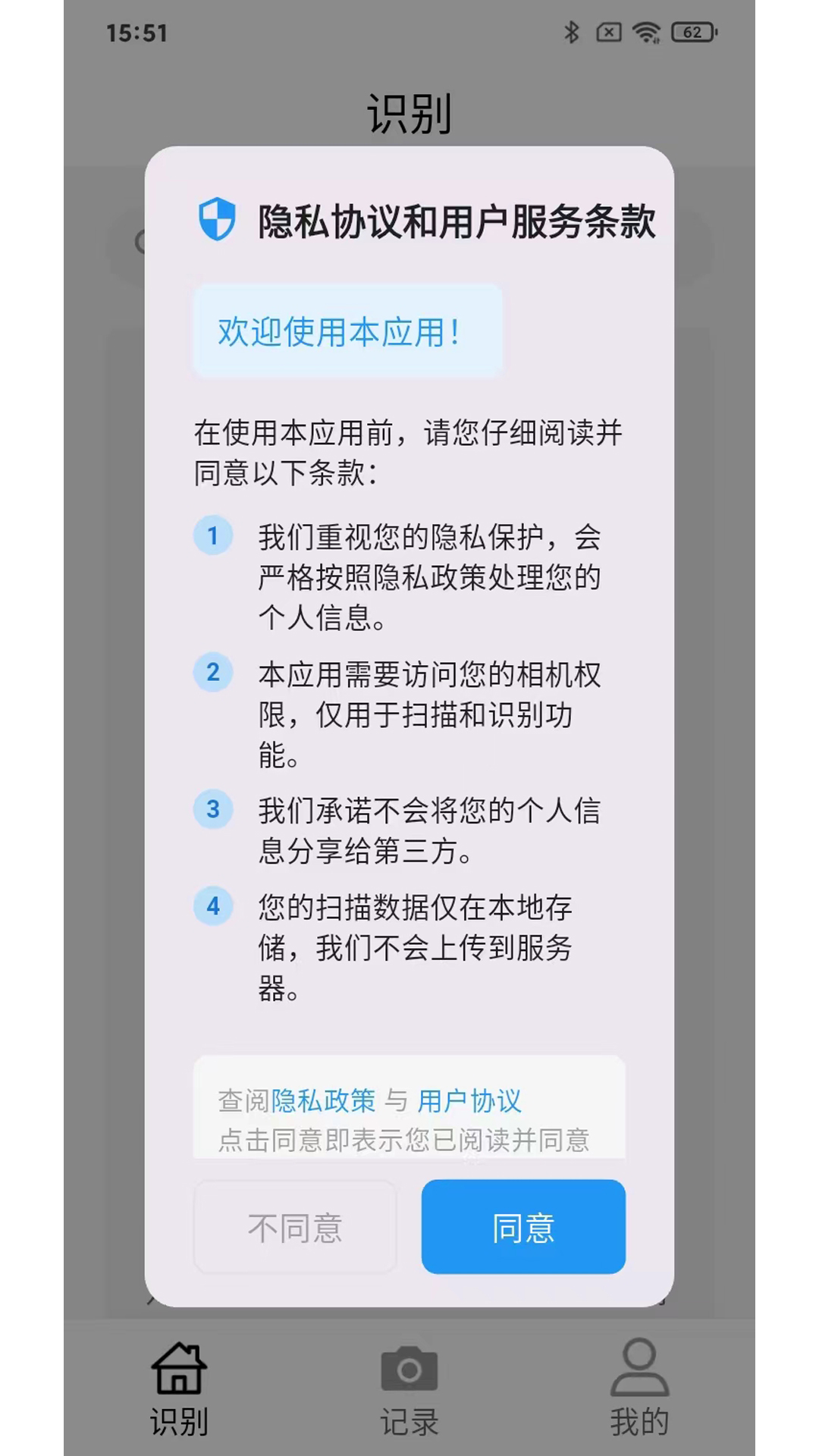Click the battery indicator showing 62
The width and height of the screenshot is (819, 1456).
pos(694,32)
